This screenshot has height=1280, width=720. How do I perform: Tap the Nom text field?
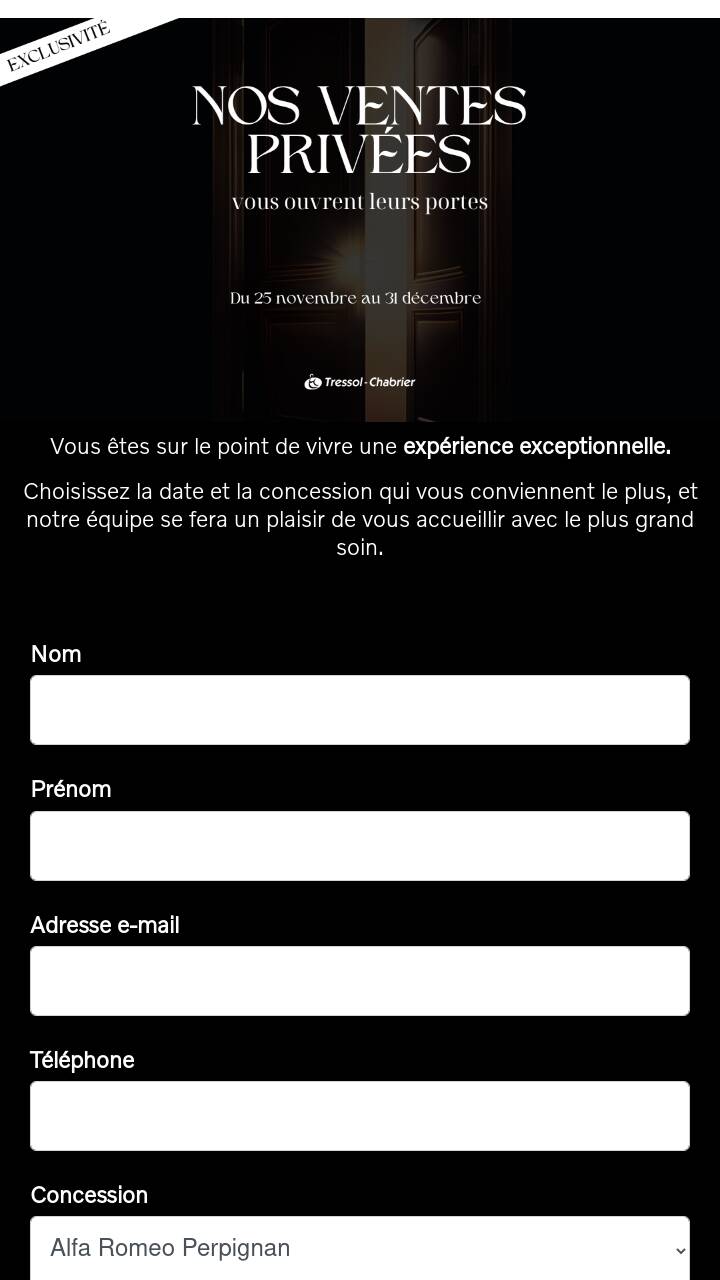pos(360,710)
